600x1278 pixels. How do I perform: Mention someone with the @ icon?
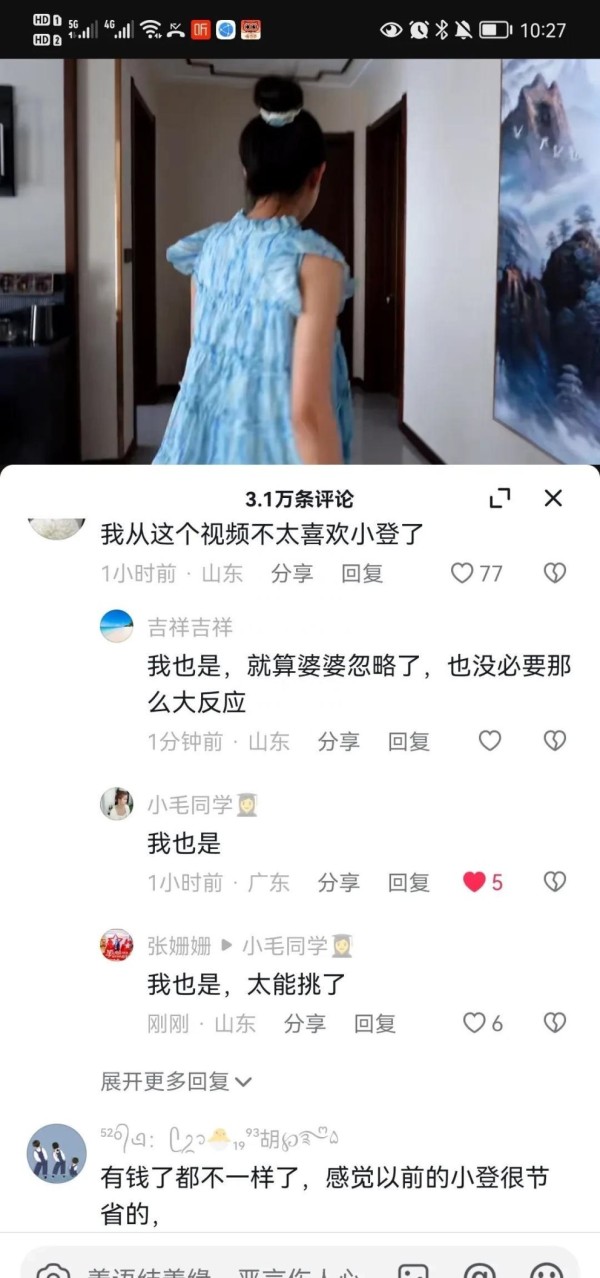click(x=479, y=1268)
